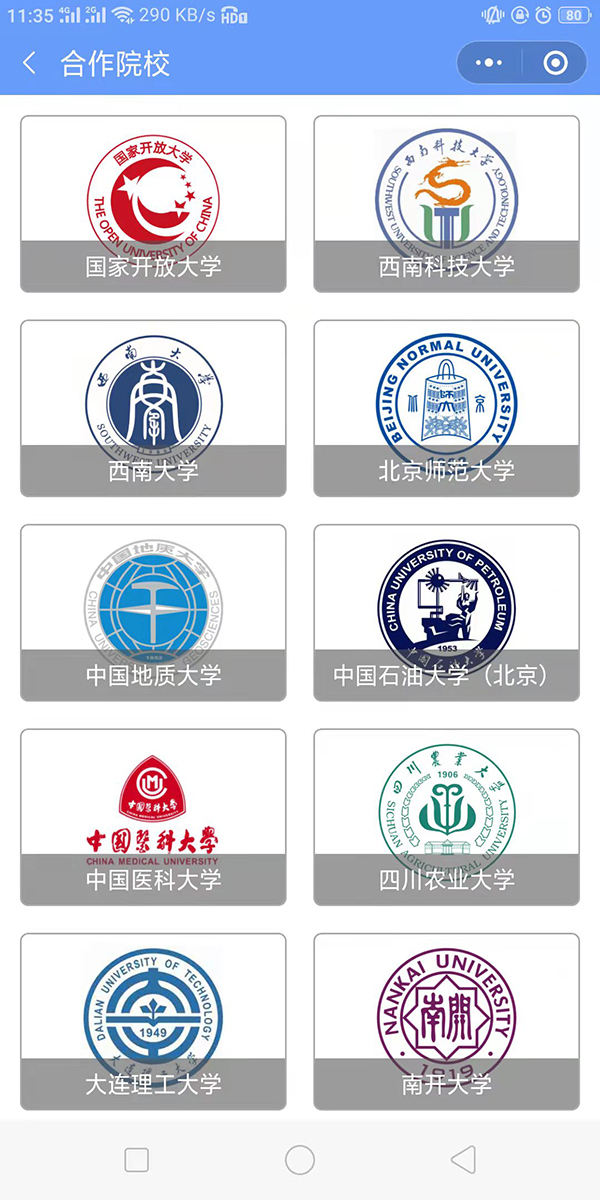Go back from 合作院校 page
The height and width of the screenshot is (1200, 600).
tap(30, 64)
